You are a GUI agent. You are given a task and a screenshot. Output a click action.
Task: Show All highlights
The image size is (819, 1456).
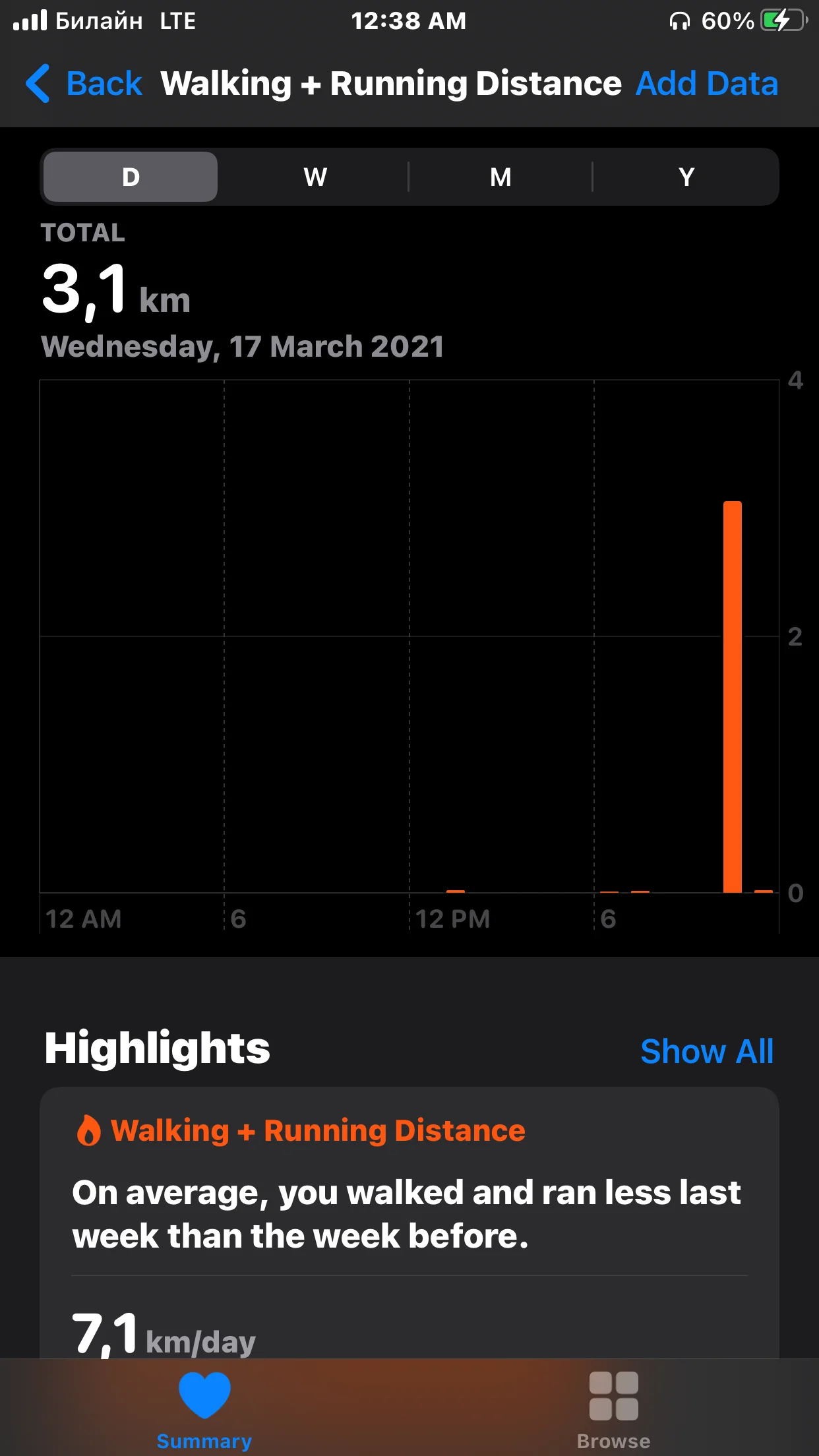[x=706, y=1051]
